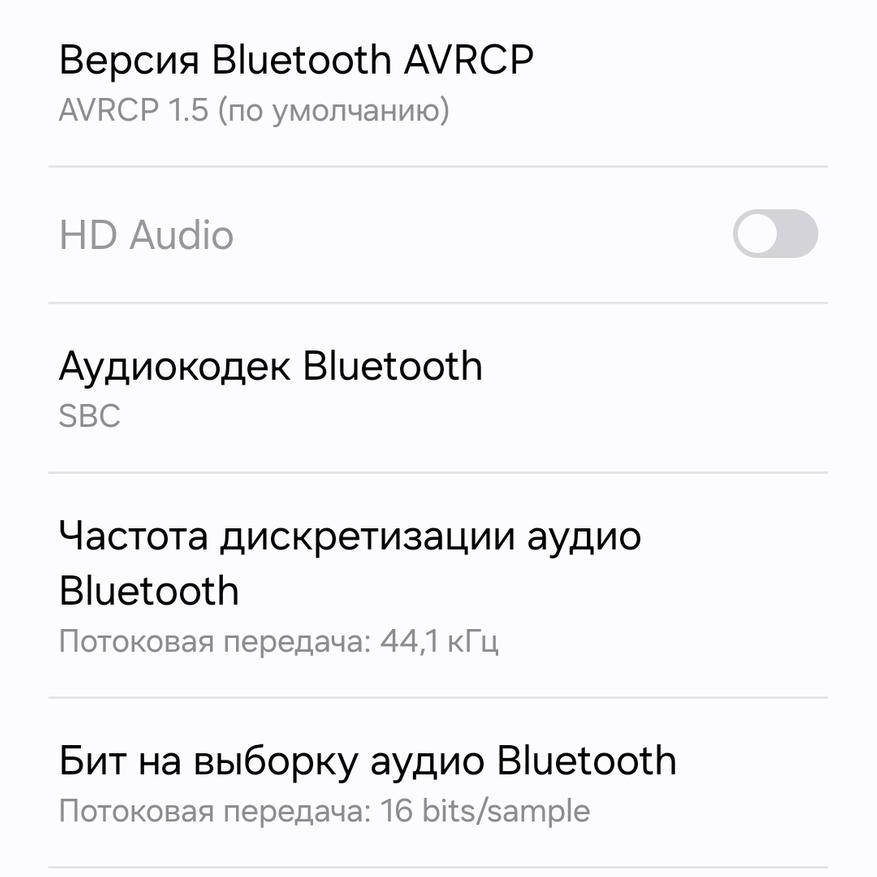877x877 pixels.
Task: Open the Версия Bluetooth AVRCP setting
Action: (x=296, y=82)
